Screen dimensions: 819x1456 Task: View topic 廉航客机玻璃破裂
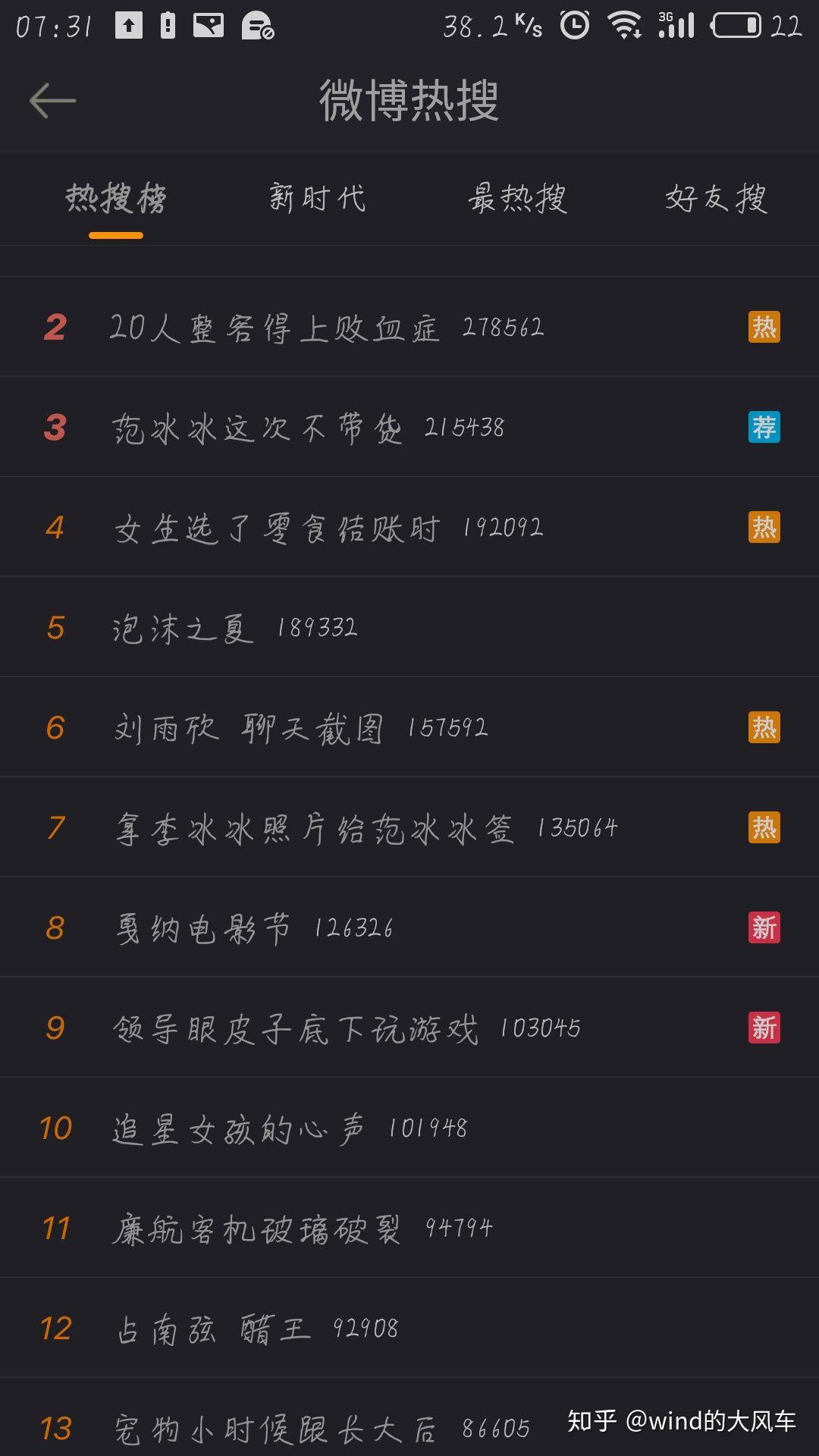coord(256,1229)
